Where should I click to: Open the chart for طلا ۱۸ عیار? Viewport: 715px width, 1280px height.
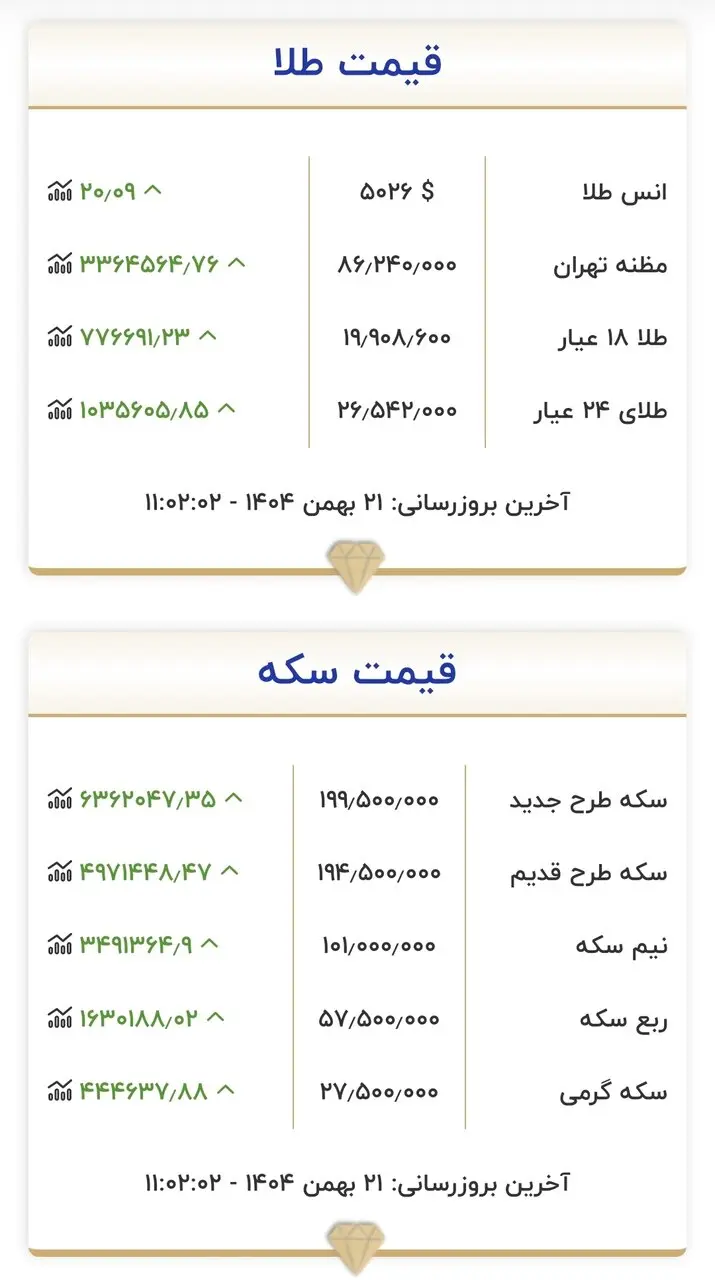point(60,336)
